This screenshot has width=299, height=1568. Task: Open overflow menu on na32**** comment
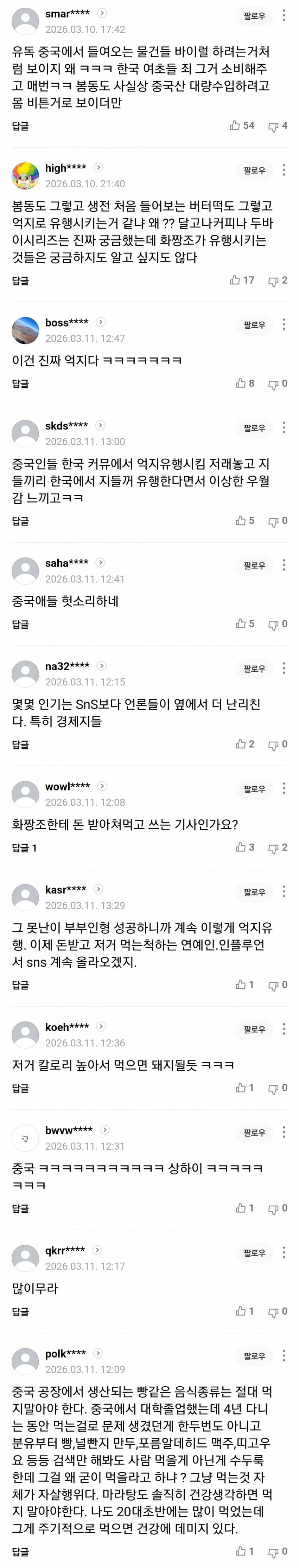pos(284,668)
